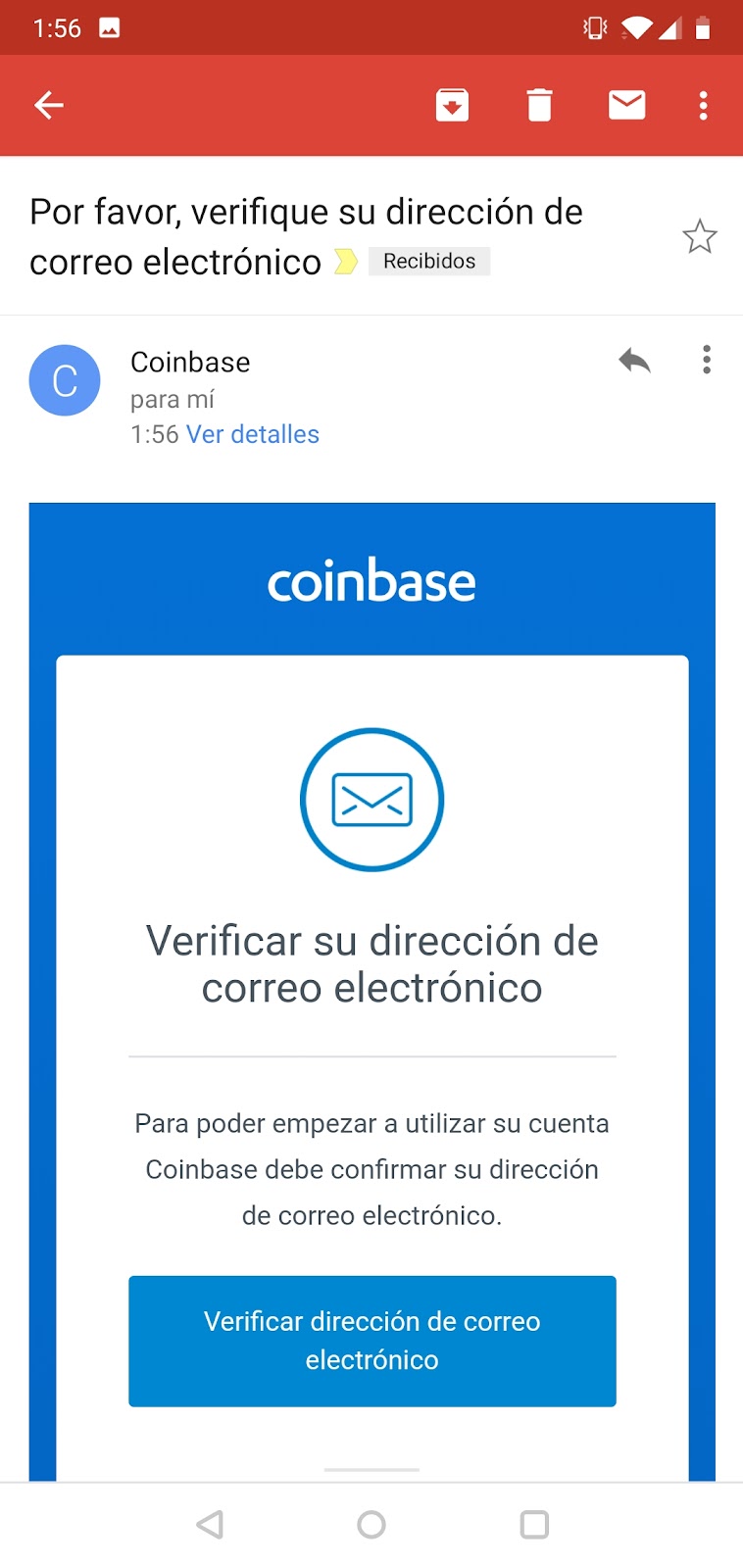Star this email
Image resolution: width=743 pixels, height=1568 pixels.
[699, 237]
